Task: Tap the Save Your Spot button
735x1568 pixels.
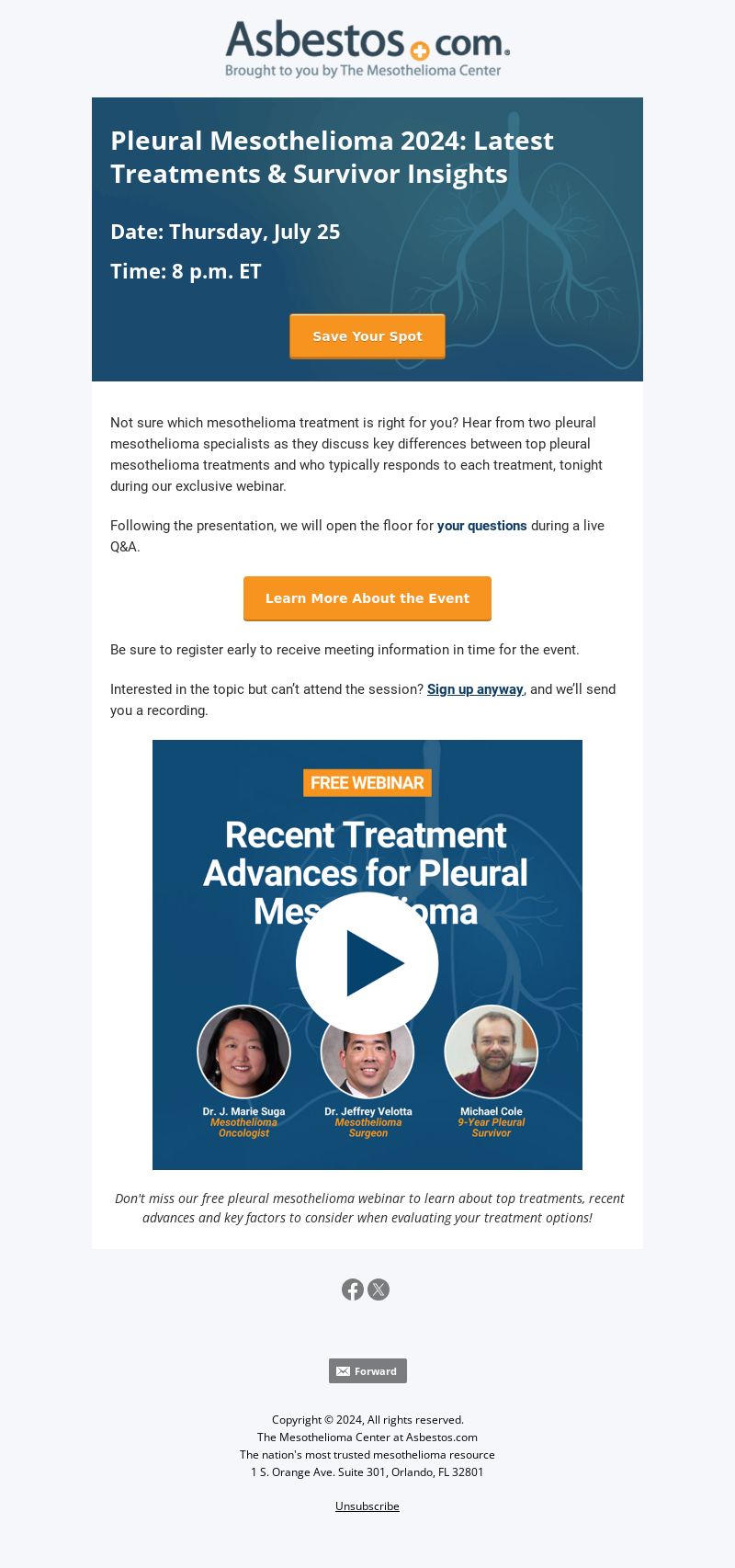Action: click(x=367, y=336)
